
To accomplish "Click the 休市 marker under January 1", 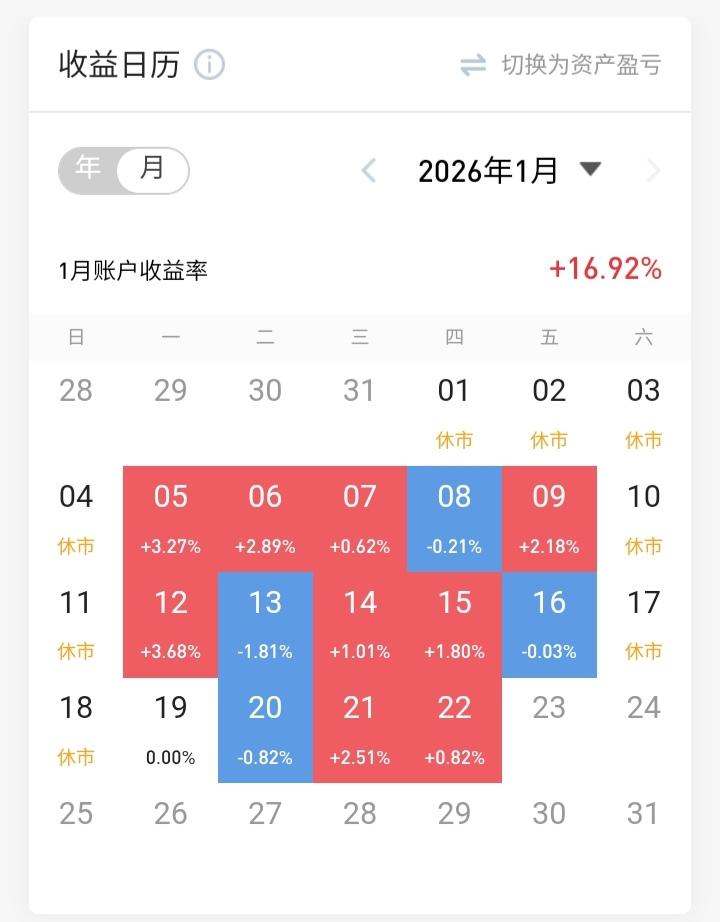I will pyautogui.click(x=454, y=439).
